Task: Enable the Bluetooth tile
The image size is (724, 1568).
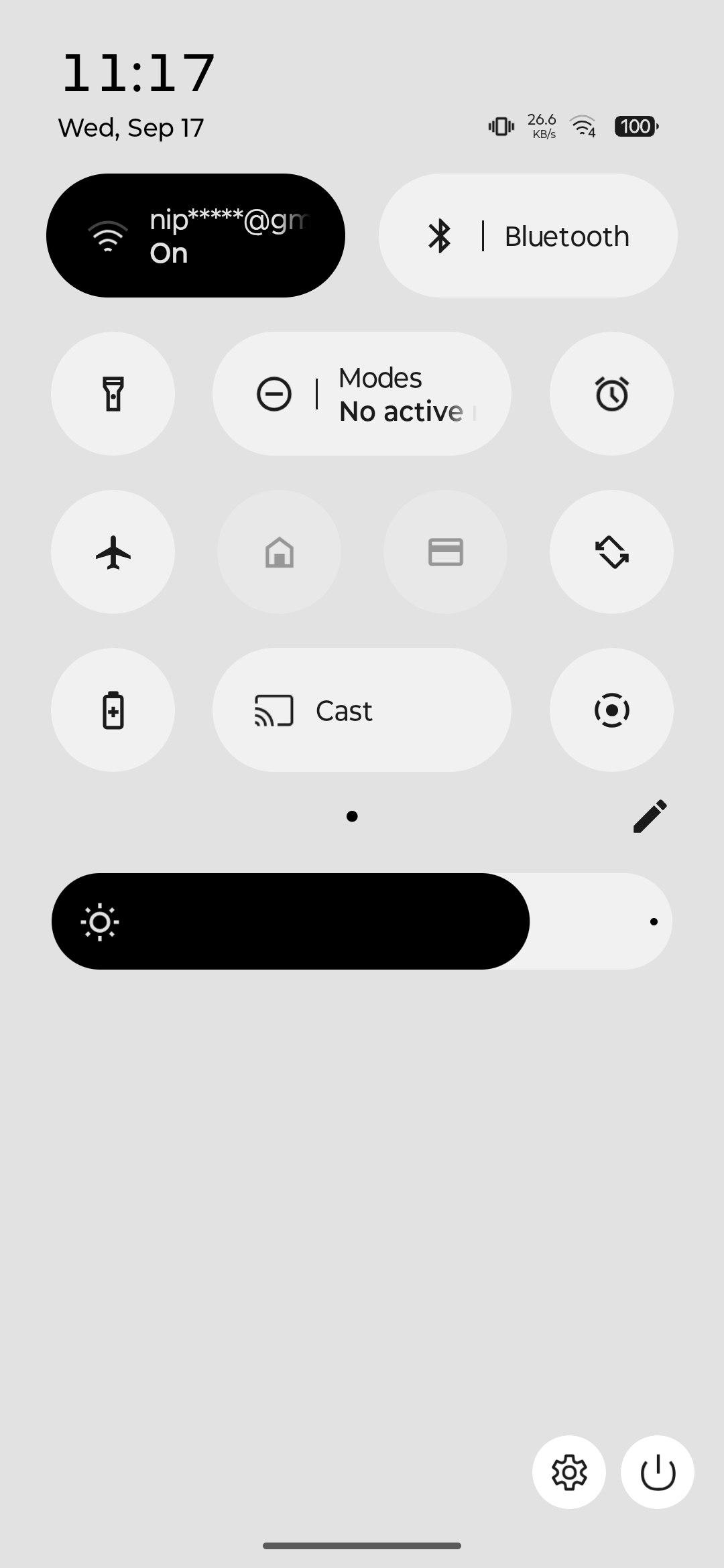Action: 528,235
